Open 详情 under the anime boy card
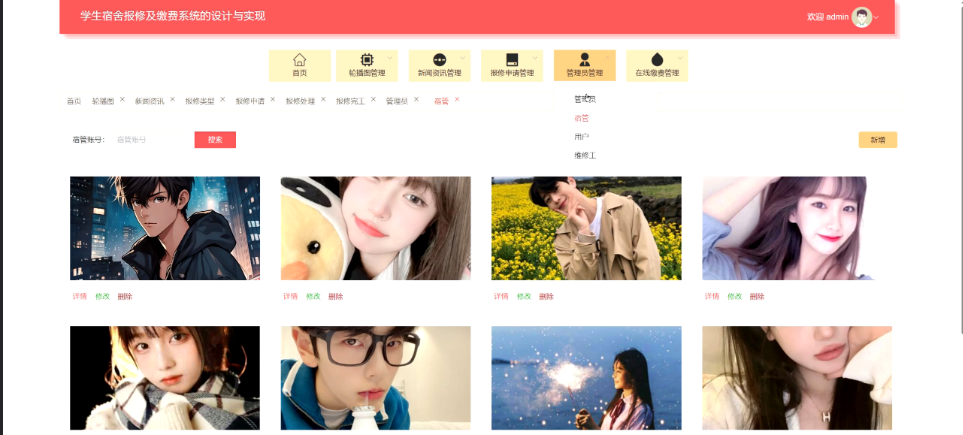 [80, 296]
